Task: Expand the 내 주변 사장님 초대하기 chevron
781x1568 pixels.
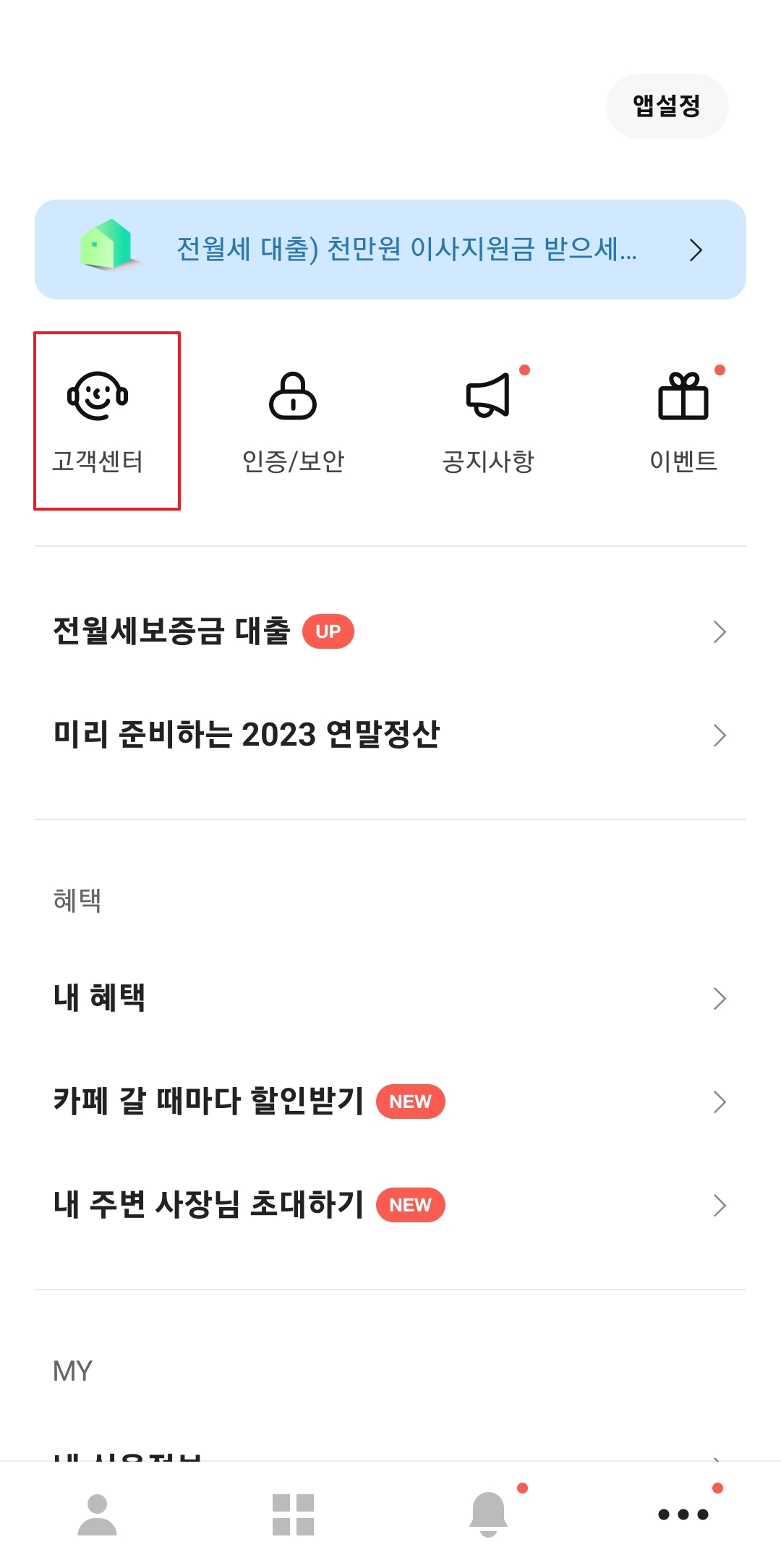Action: [720, 1205]
